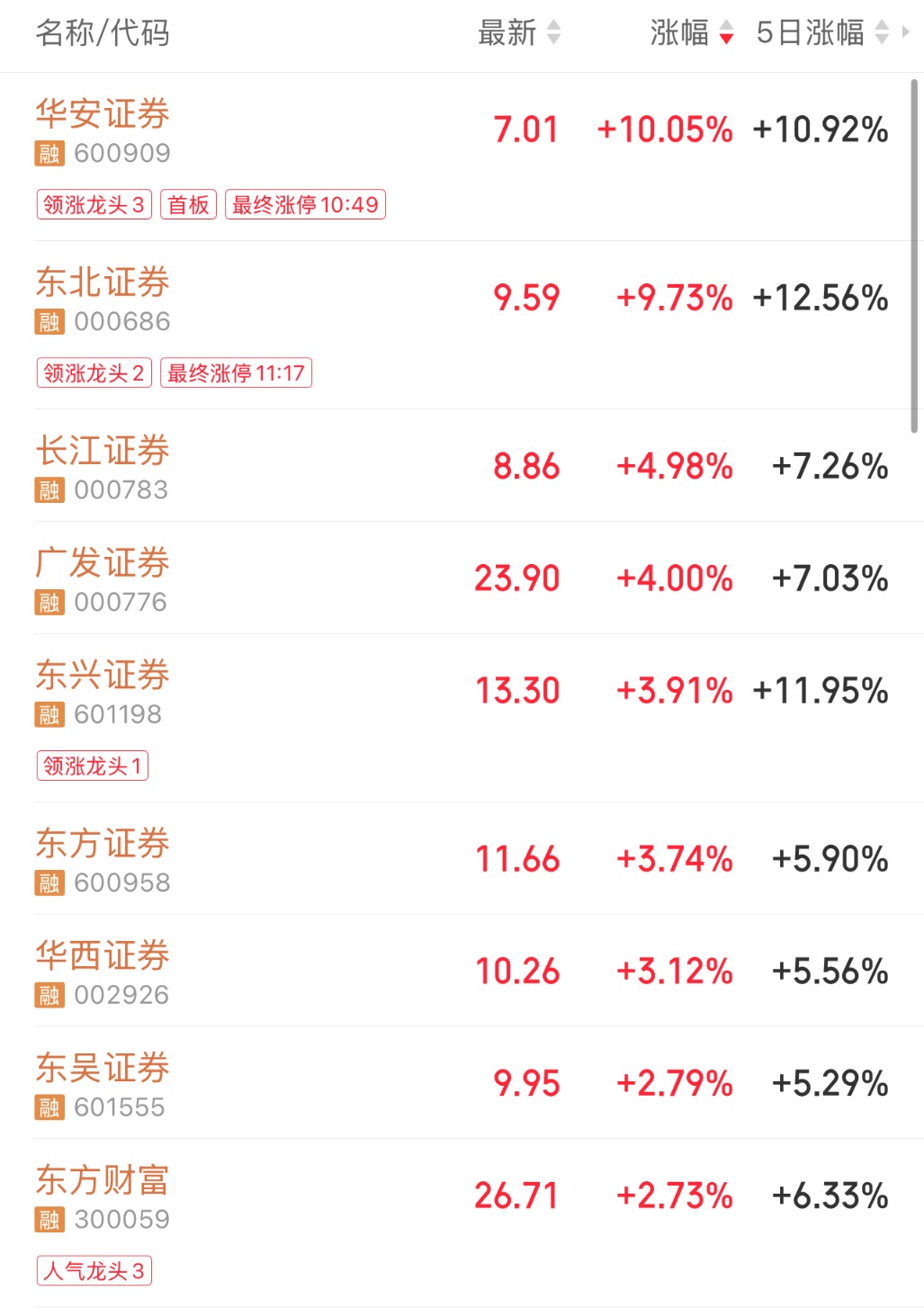924x1308 pixels.
Task: Open 东北证券 000686 stock row
Action: (x=103, y=282)
